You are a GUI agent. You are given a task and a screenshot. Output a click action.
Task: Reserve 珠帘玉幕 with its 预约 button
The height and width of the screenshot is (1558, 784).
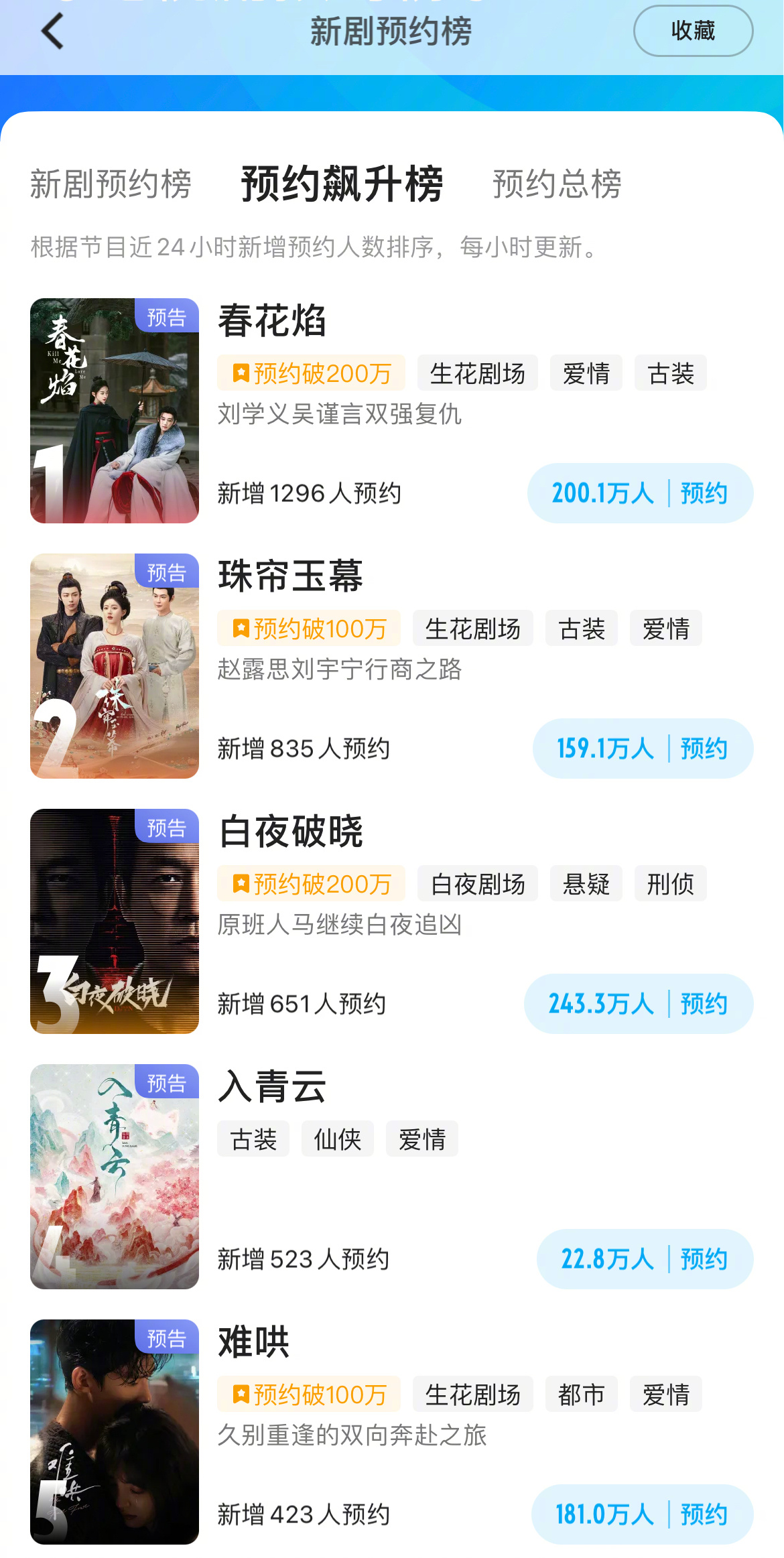(x=643, y=749)
